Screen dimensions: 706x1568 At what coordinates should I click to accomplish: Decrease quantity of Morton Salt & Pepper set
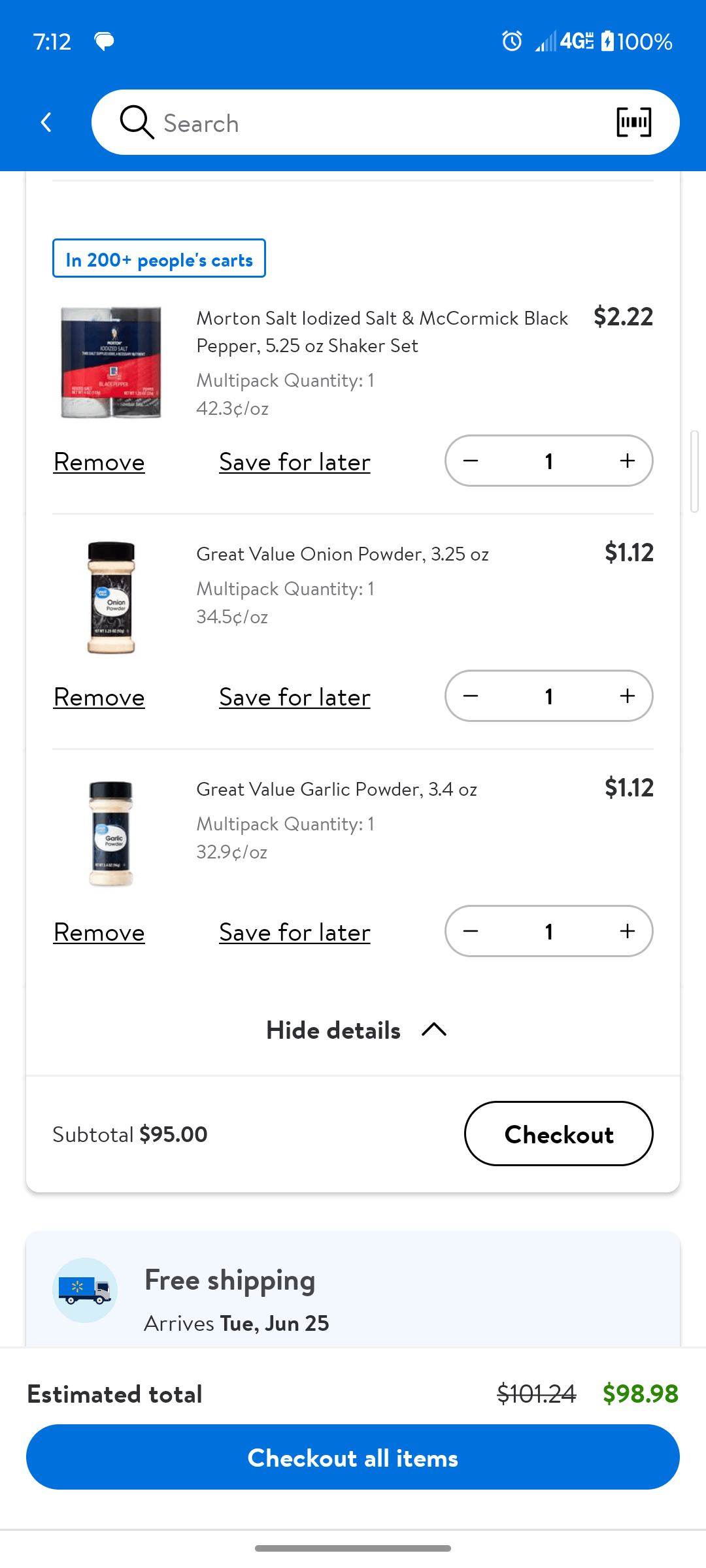pos(471,461)
